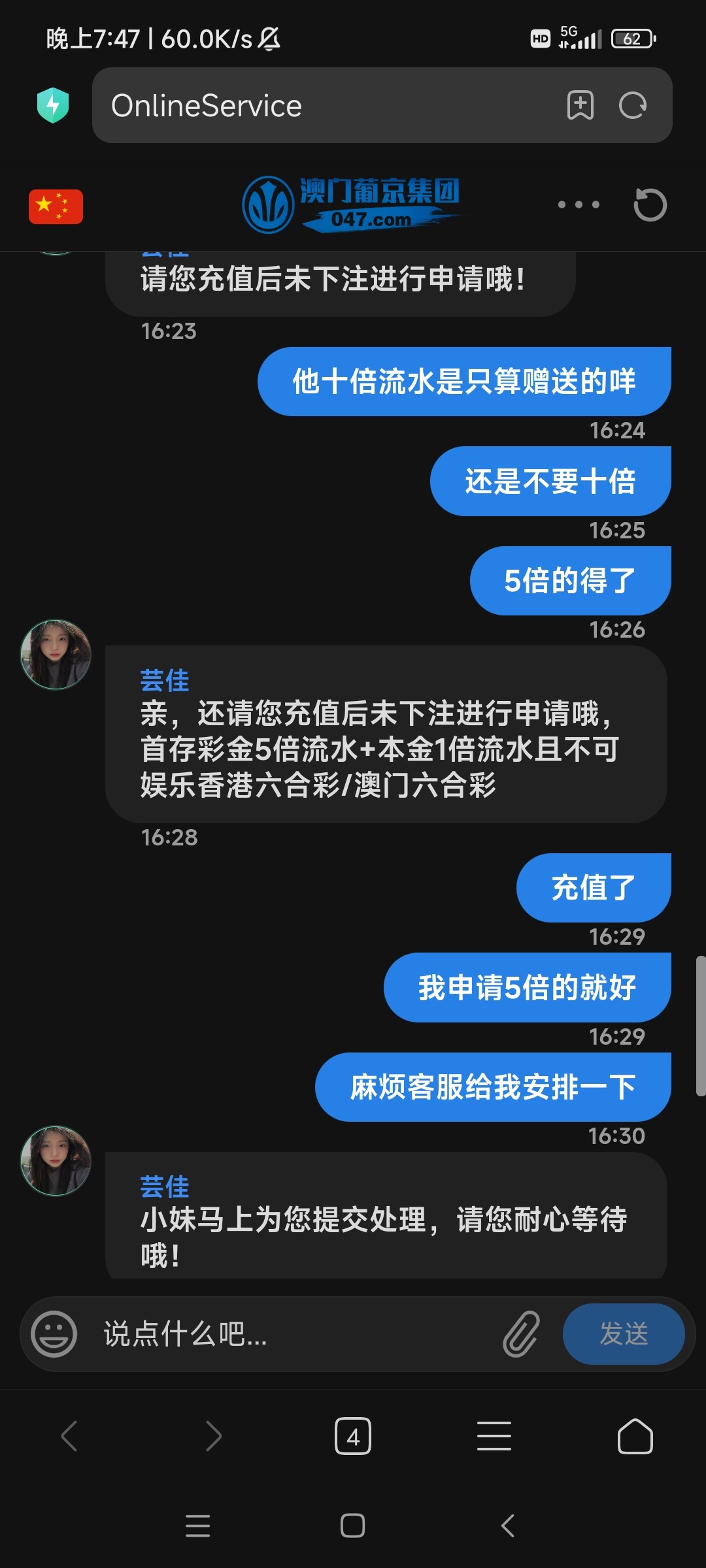
Task: Open the three-dot chat menu
Action: (x=579, y=205)
